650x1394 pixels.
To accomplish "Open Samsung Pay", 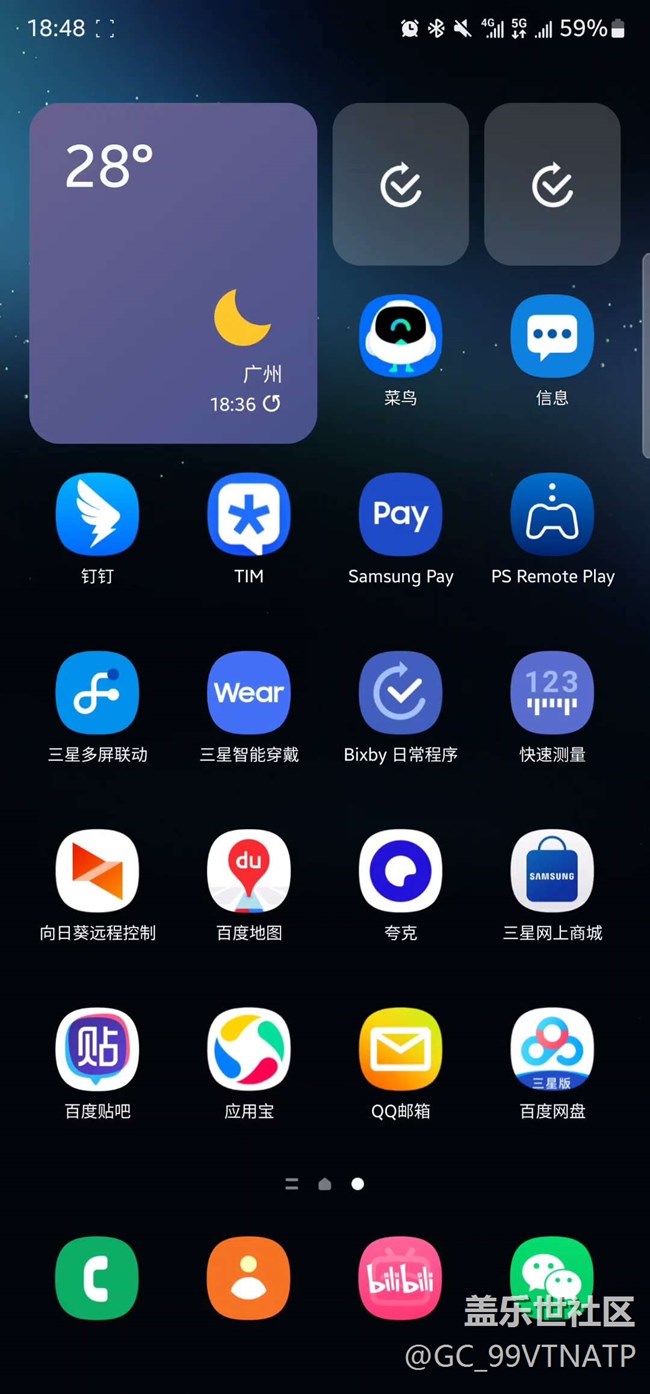I will (400, 515).
